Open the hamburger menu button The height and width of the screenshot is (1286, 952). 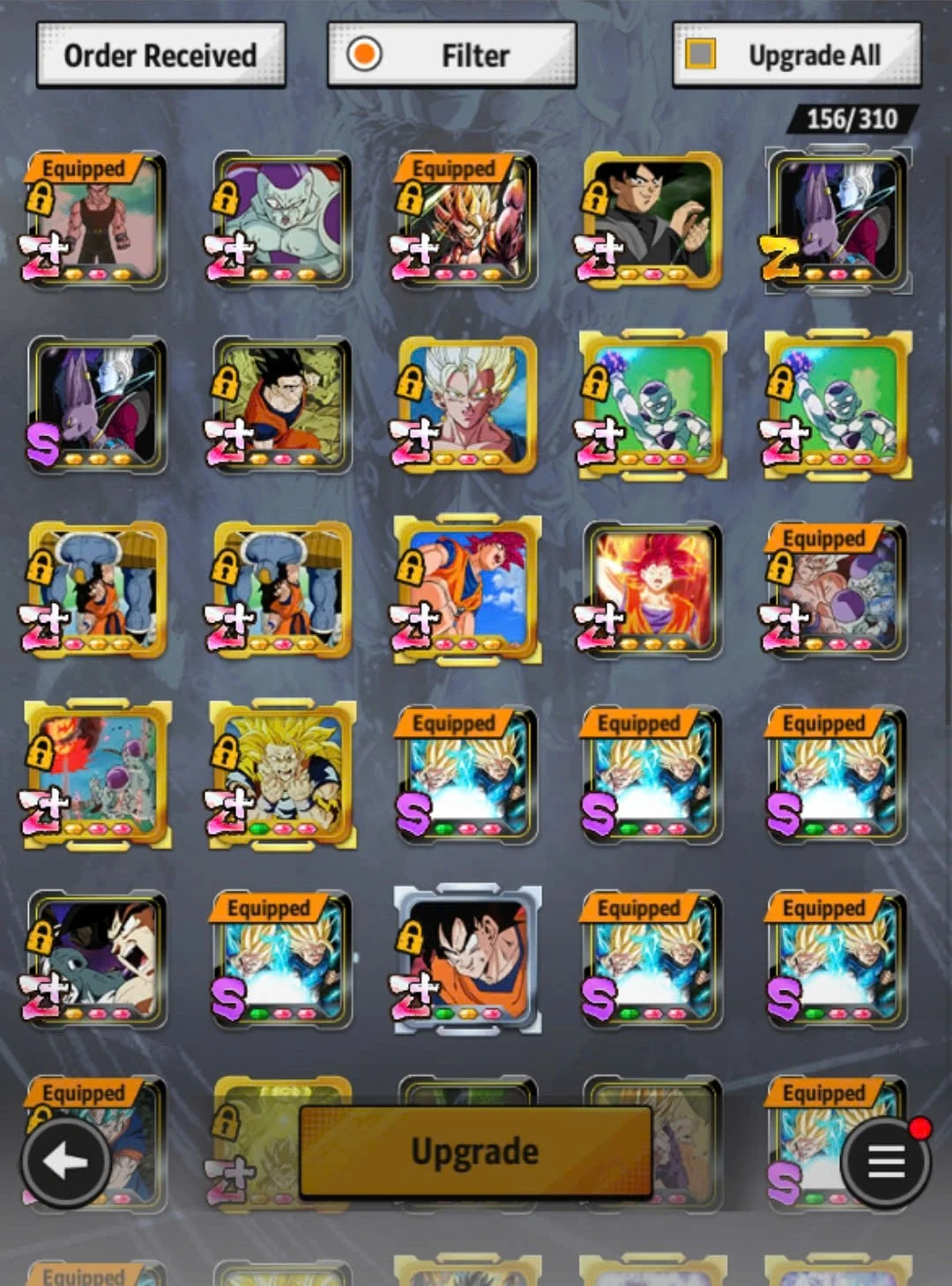[886, 1162]
